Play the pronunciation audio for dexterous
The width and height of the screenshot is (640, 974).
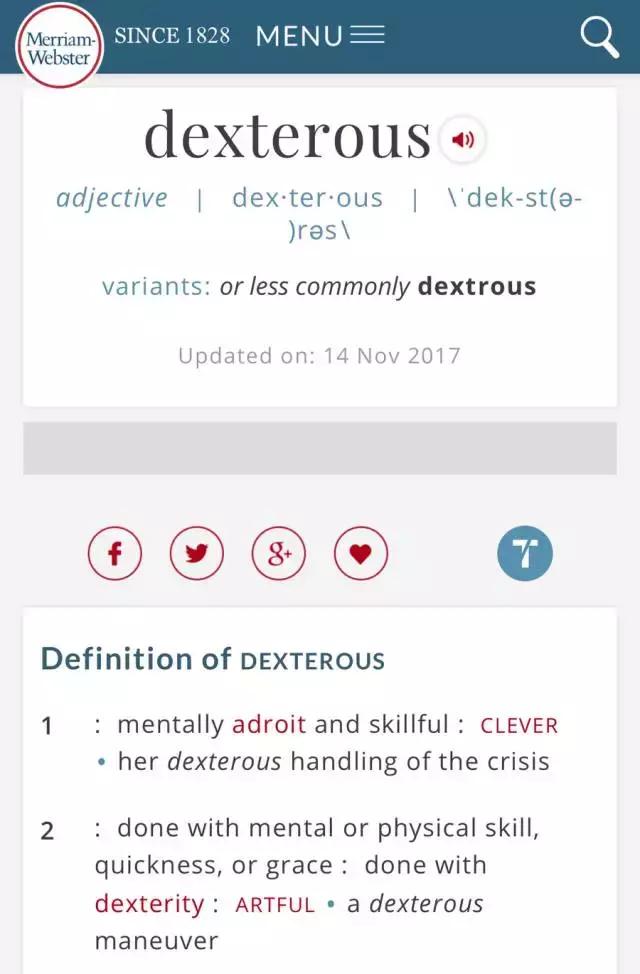(463, 140)
